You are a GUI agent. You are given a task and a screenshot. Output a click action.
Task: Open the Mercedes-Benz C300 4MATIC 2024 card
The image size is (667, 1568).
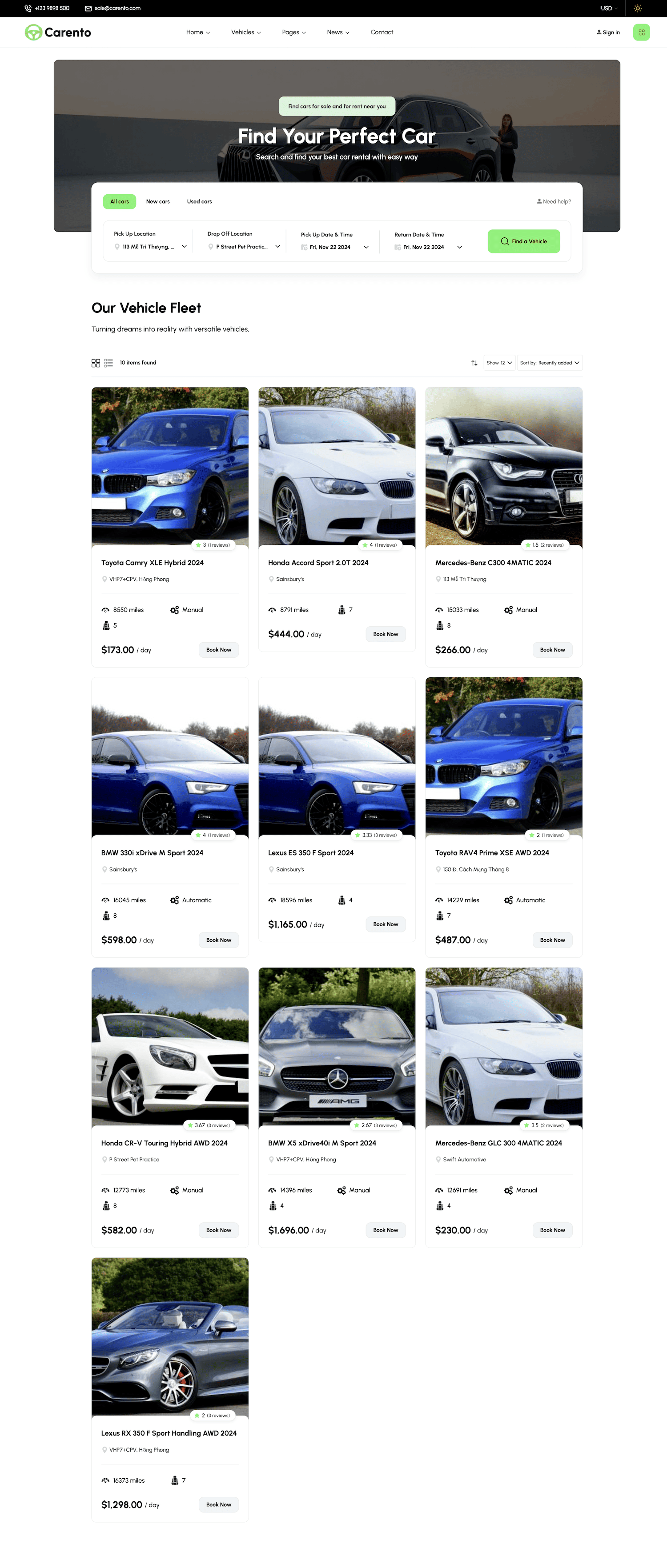coord(493,563)
